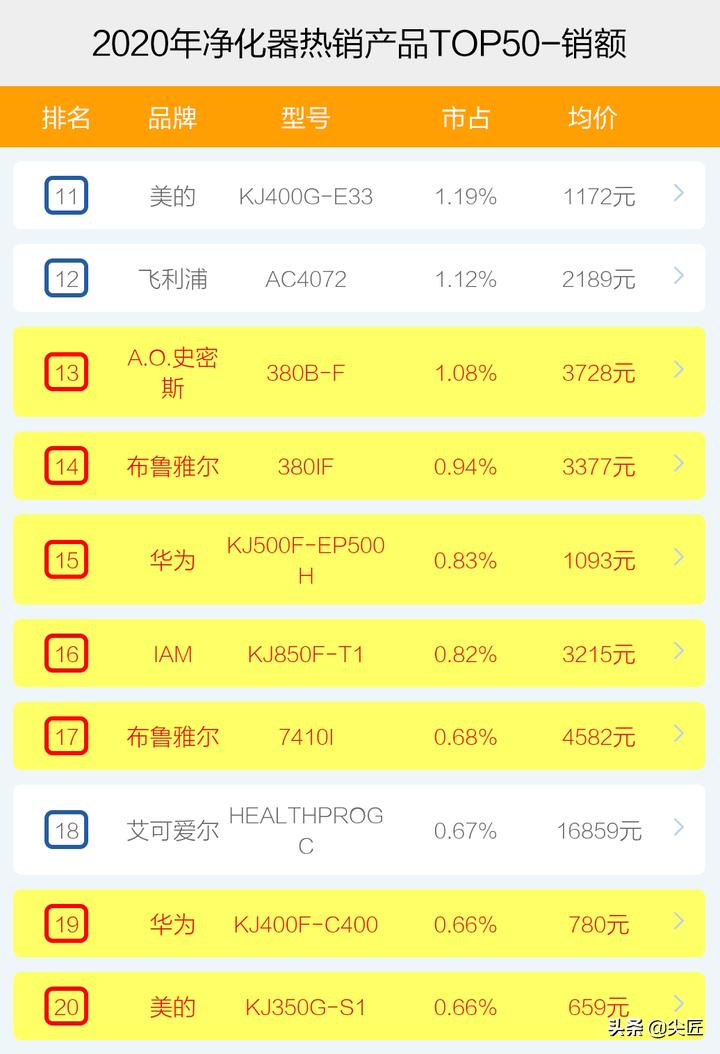Select the red rank 17 badge
Screen dimensions: 720x1054
pyautogui.click(x=66, y=736)
